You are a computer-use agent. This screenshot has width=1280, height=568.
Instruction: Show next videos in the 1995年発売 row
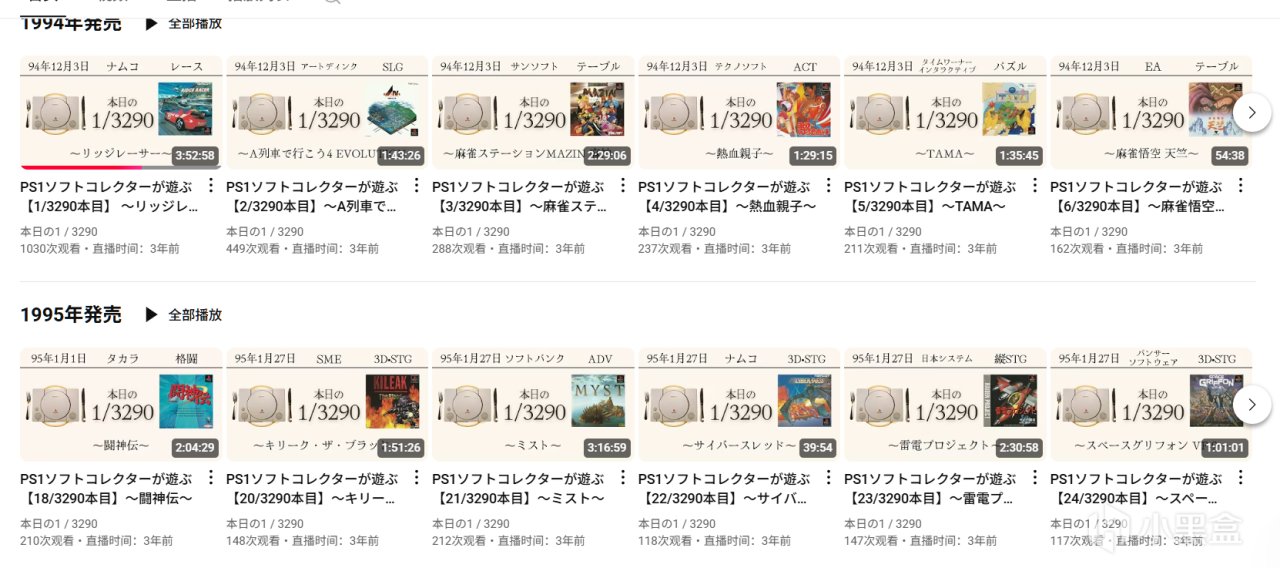1252,404
